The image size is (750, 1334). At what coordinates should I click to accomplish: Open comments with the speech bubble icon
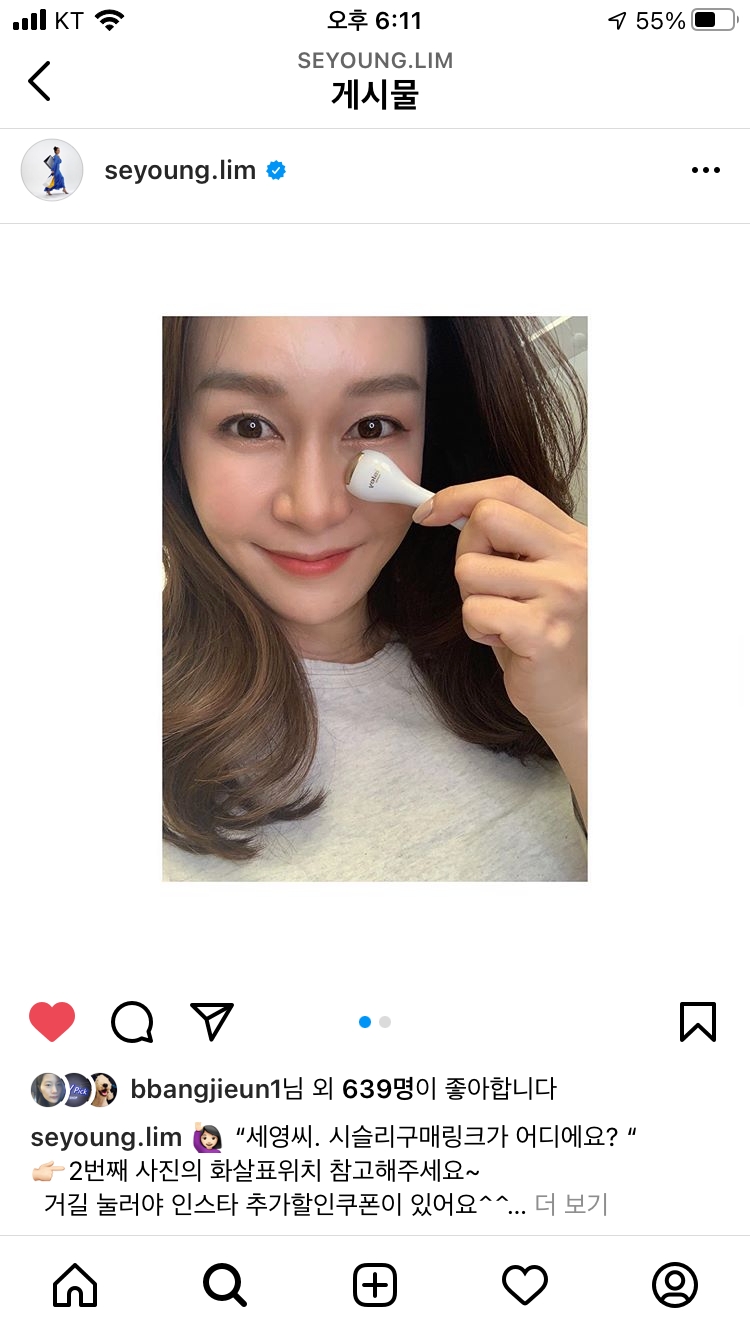pyautogui.click(x=132, y=1022)
